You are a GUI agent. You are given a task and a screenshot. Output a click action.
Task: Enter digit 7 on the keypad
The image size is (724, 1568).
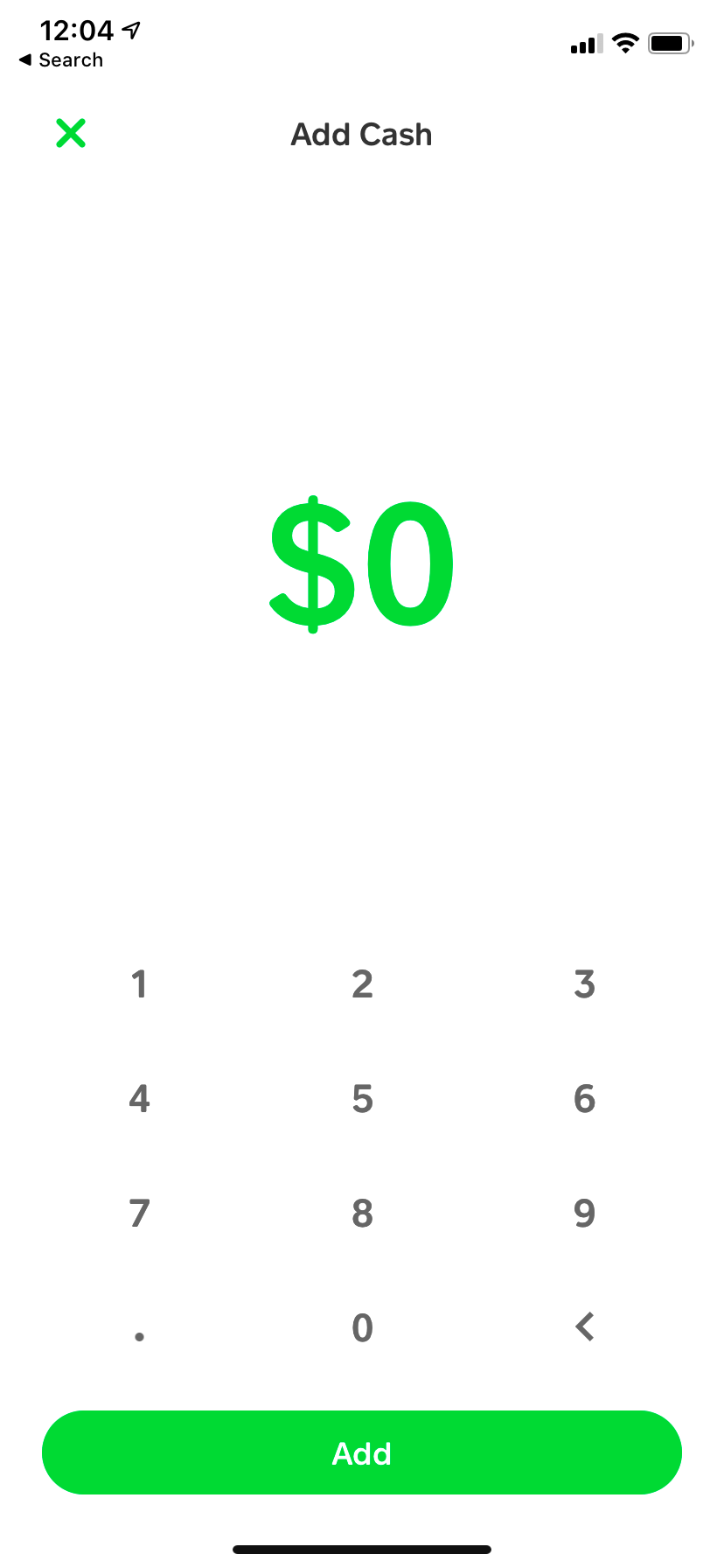point(139,1214)
